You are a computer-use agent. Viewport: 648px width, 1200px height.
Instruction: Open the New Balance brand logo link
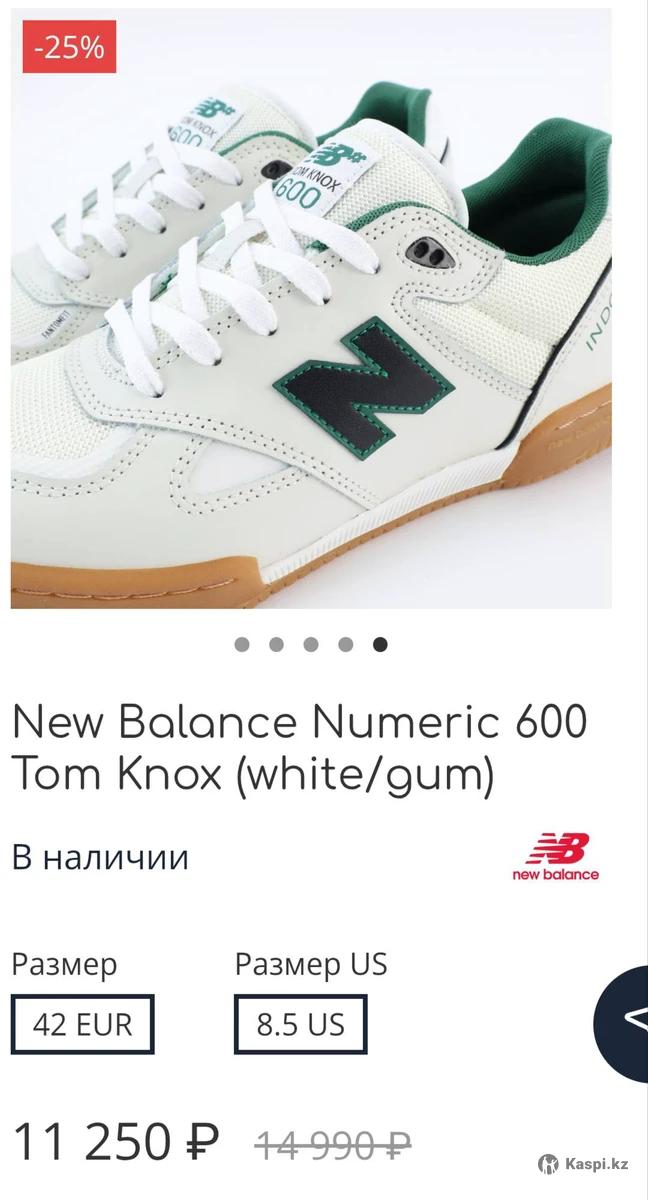(556, 857)
